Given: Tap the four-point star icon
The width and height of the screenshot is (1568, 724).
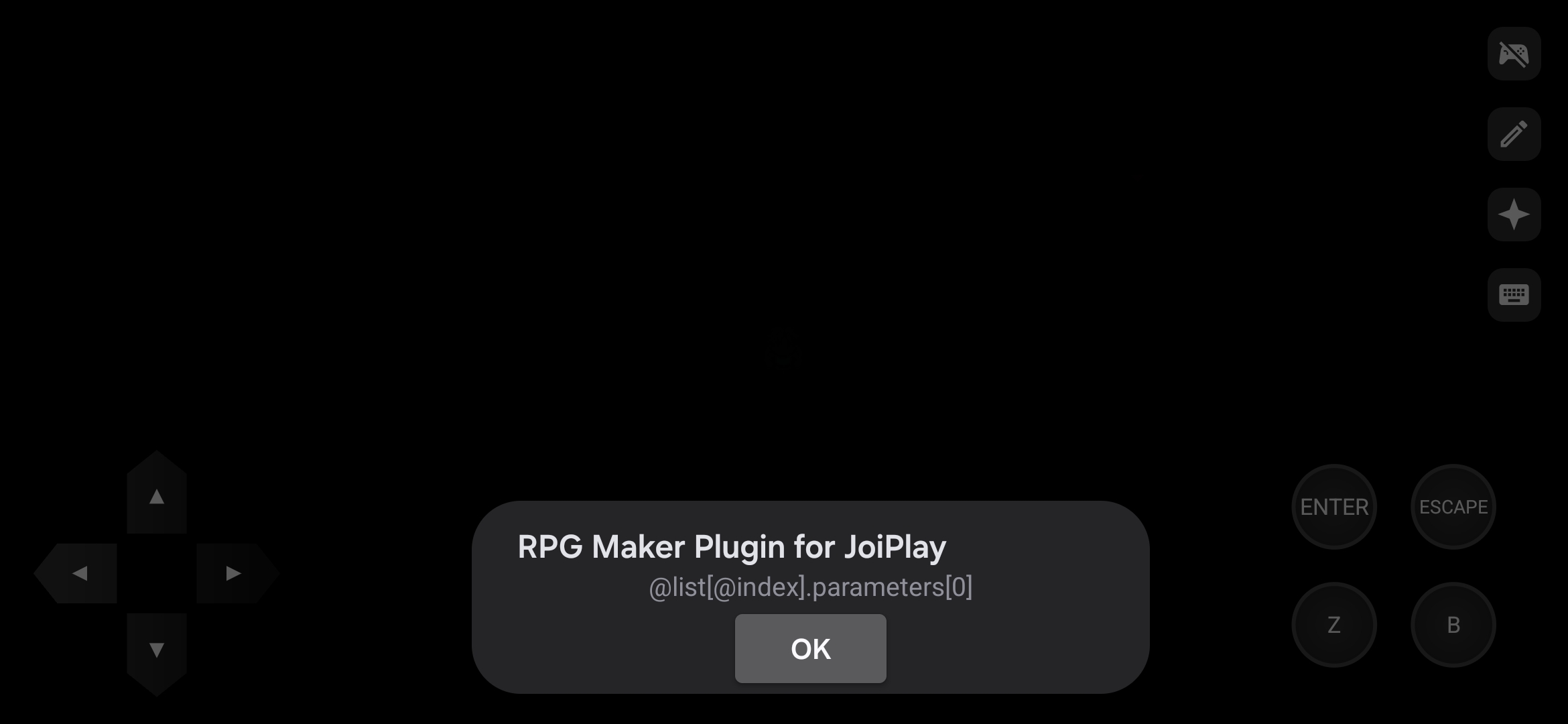Looking at the screenshot, I should click(x=1514, y=215).
